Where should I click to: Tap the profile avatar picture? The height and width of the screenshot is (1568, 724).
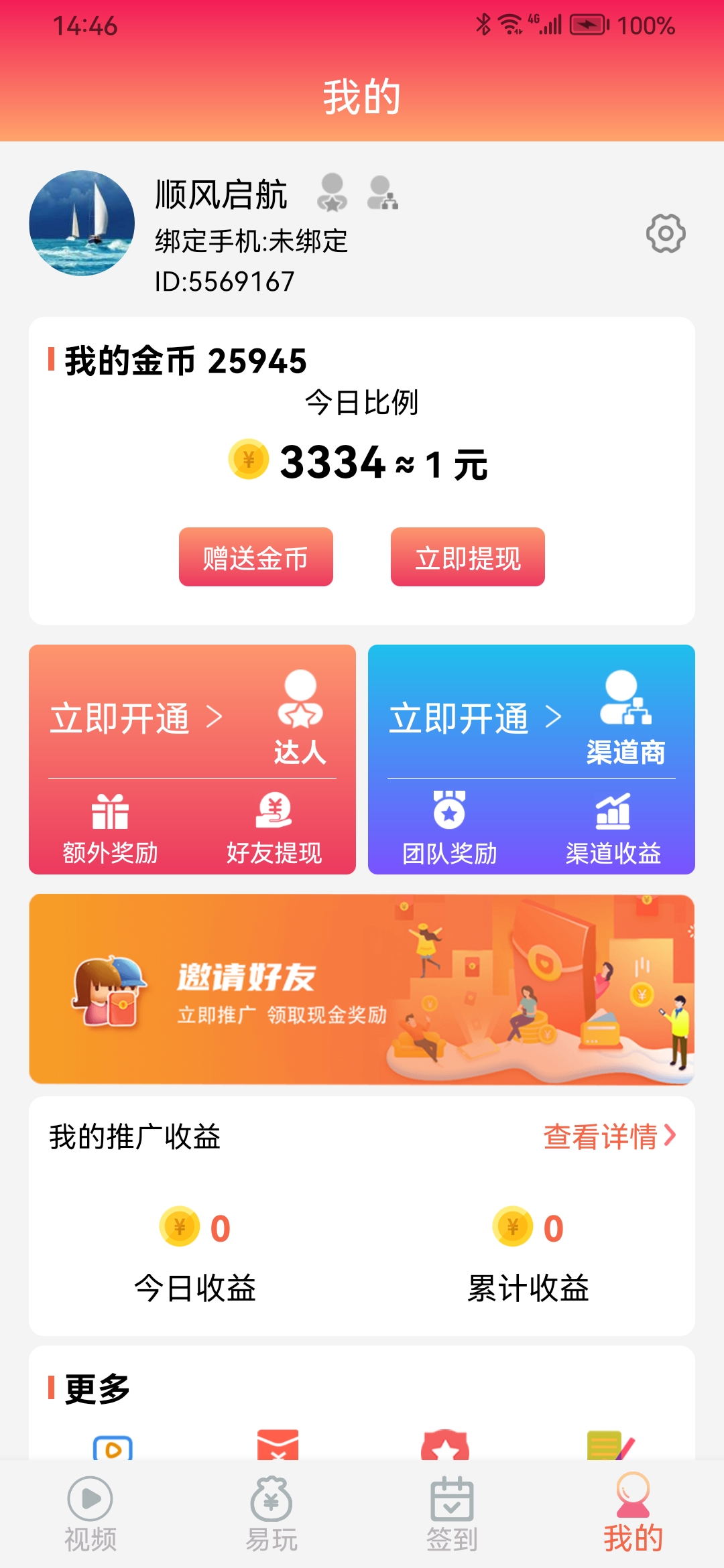point(82,223)
